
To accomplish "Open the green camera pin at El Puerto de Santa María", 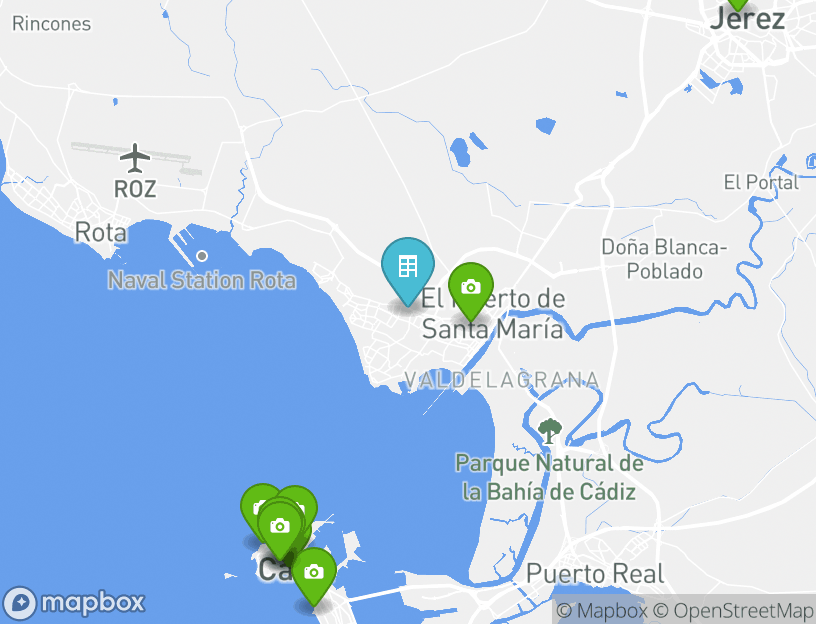I will click(x=471, y=288).
